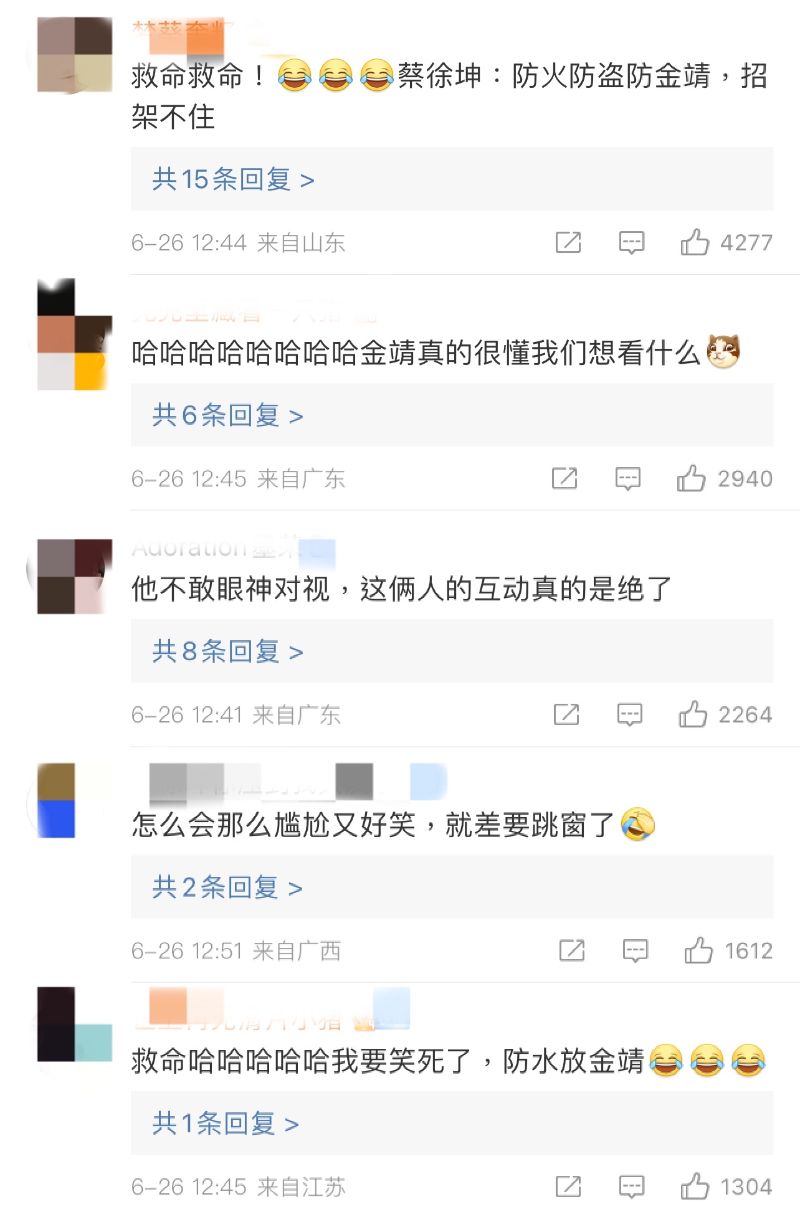Like the comment with 2264 likes
Screen dimensions: 800x1212
coord(693,714)
